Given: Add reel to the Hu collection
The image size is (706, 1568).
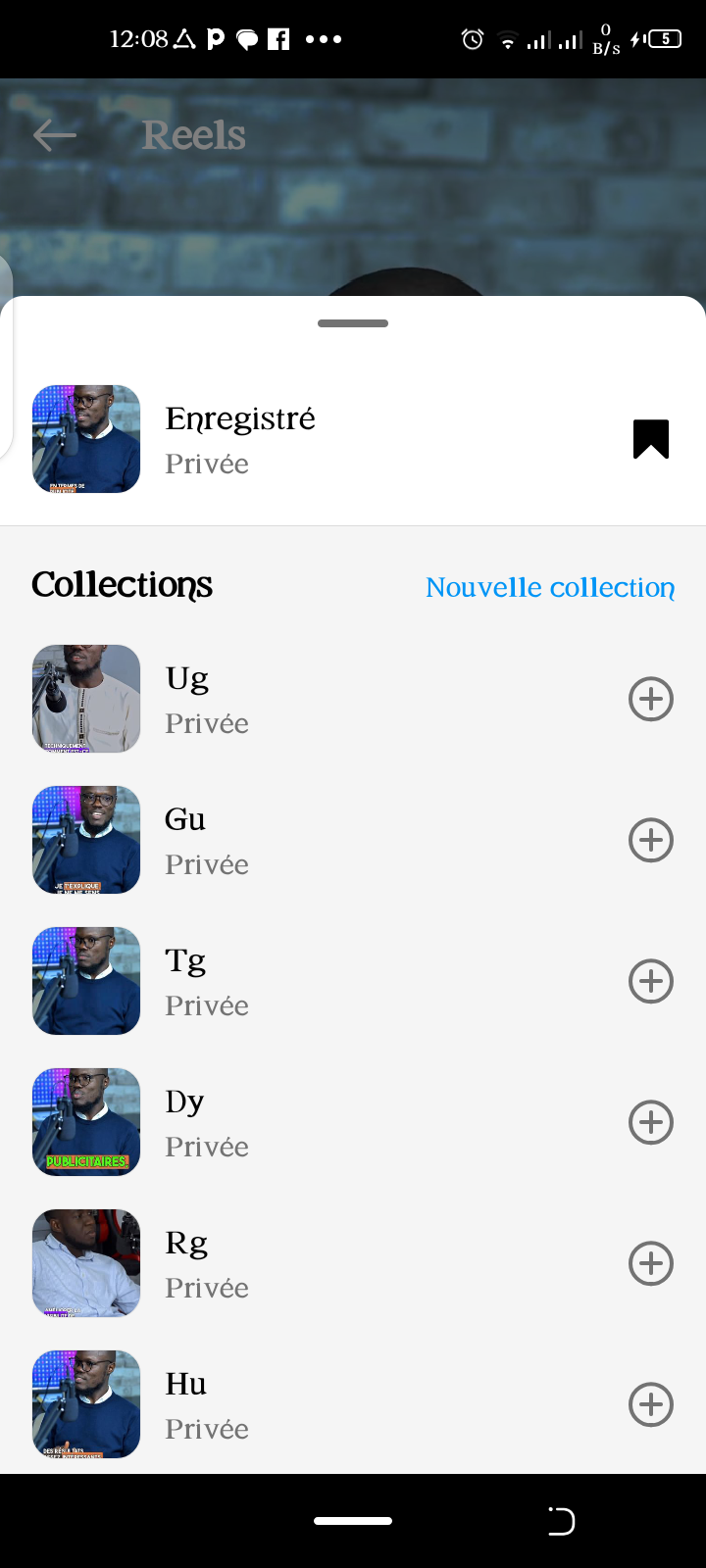Looking at the screenshot, I should tap(650, 1404).
